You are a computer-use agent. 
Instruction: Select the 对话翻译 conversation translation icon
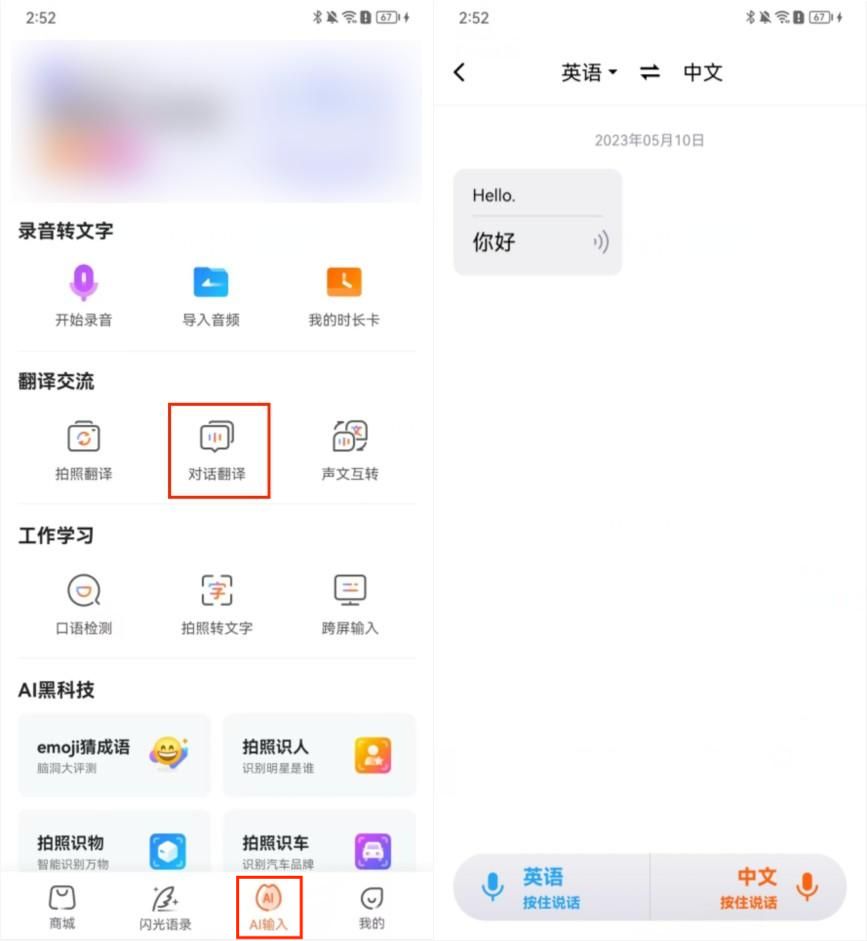[x=218, y=437]
